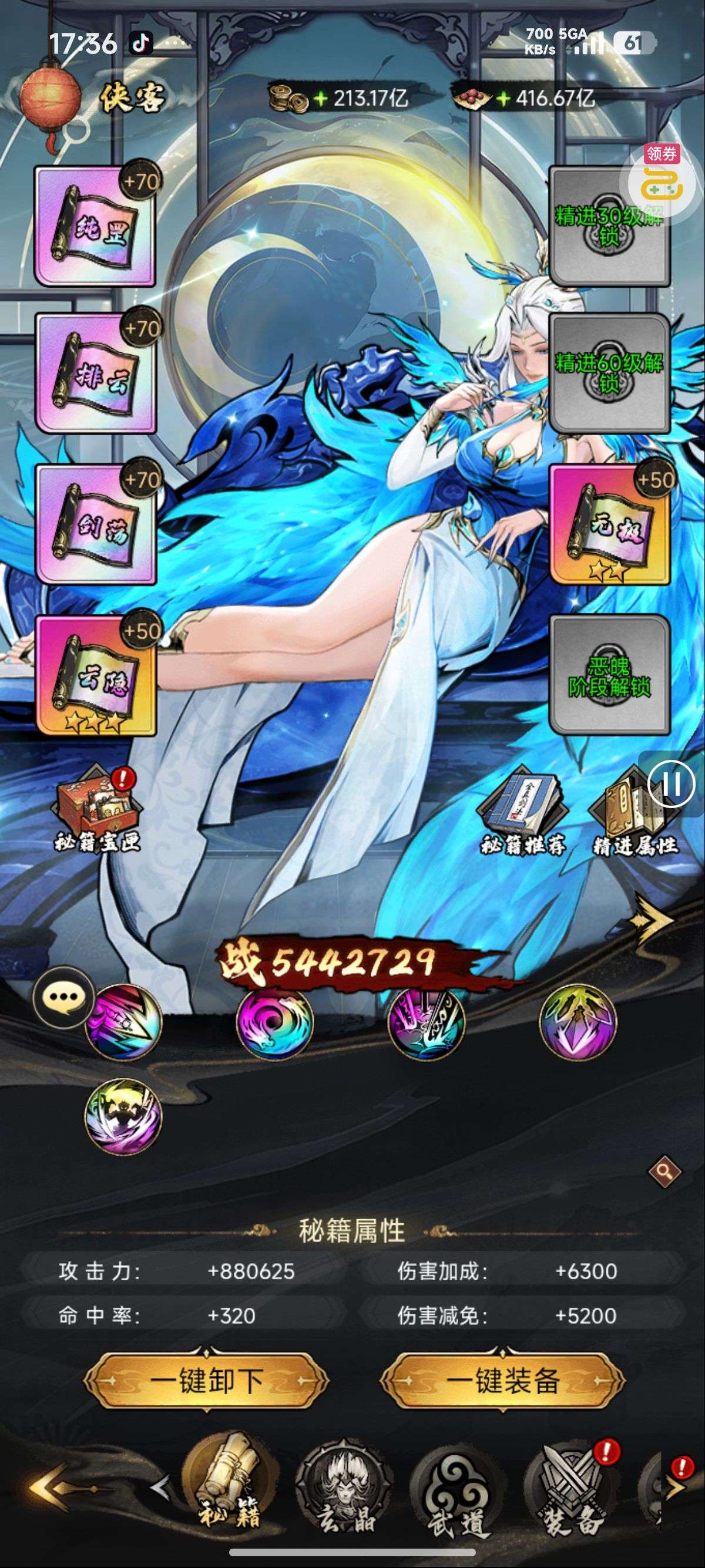Open the 无极 scroll slot
Viewport: 705px width, 1568px height.
(610, 524)
